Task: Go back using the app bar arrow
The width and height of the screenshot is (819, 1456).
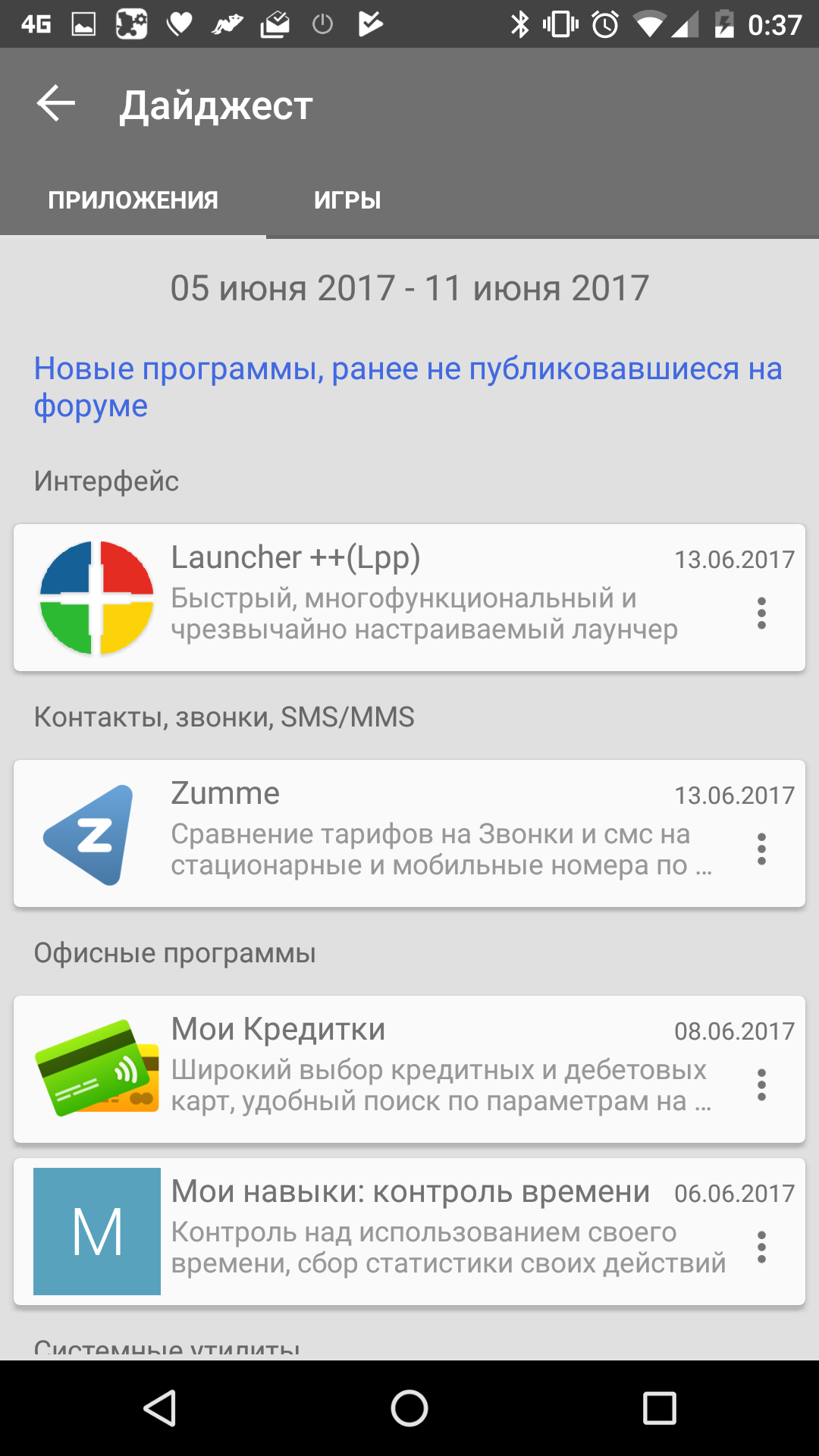Action: 56,104
